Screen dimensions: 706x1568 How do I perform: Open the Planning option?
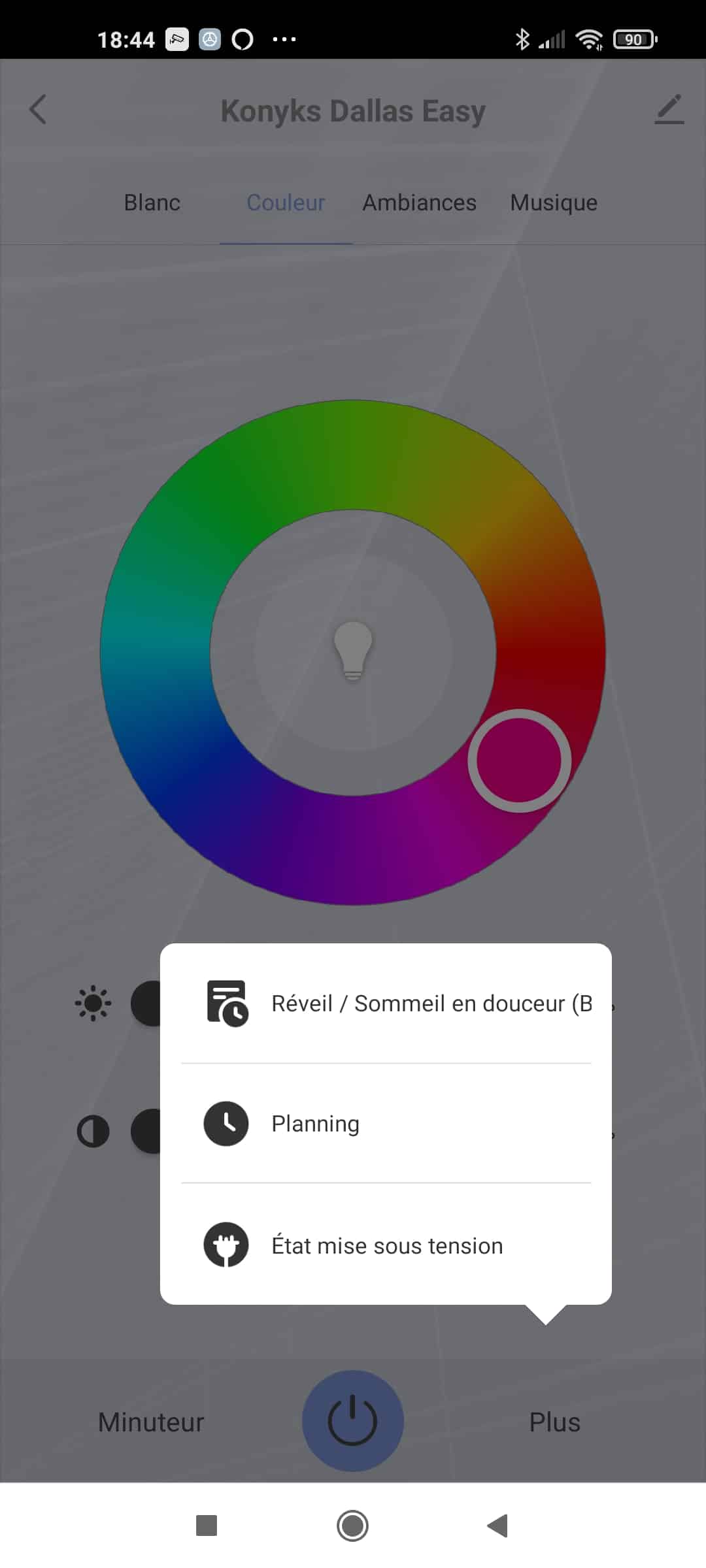pos(386,1124)
